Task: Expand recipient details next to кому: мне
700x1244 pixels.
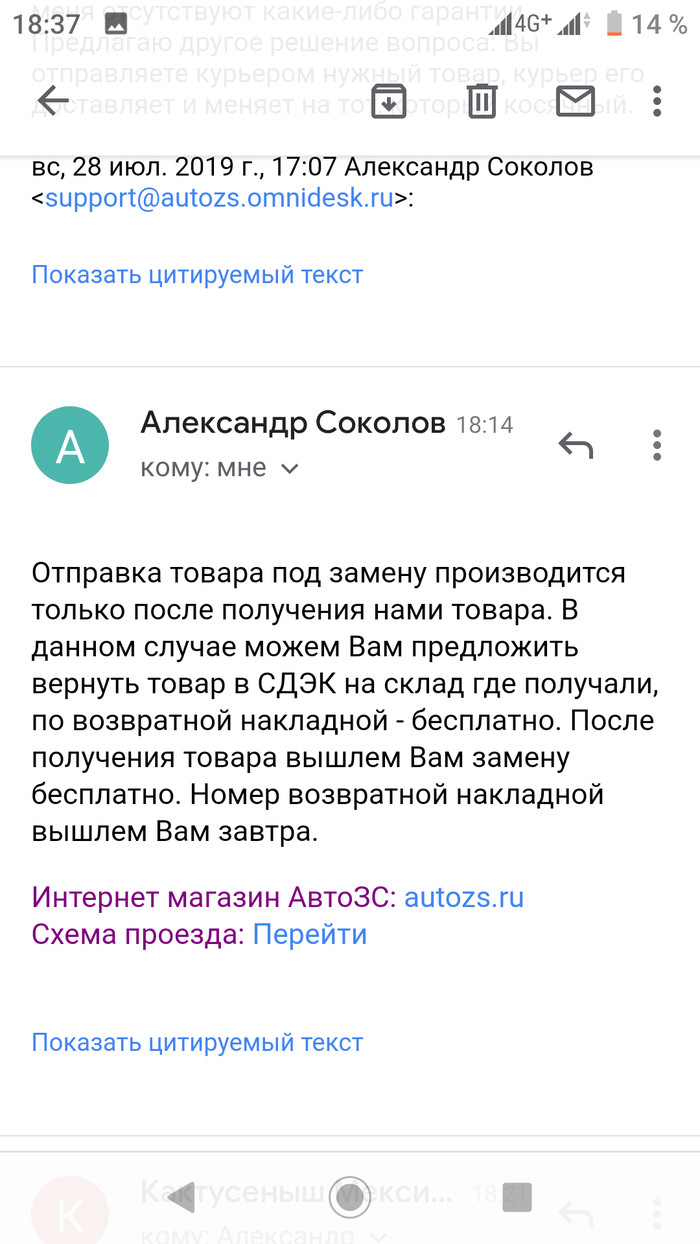Action: pyautogui.click(x=289, y=468)
